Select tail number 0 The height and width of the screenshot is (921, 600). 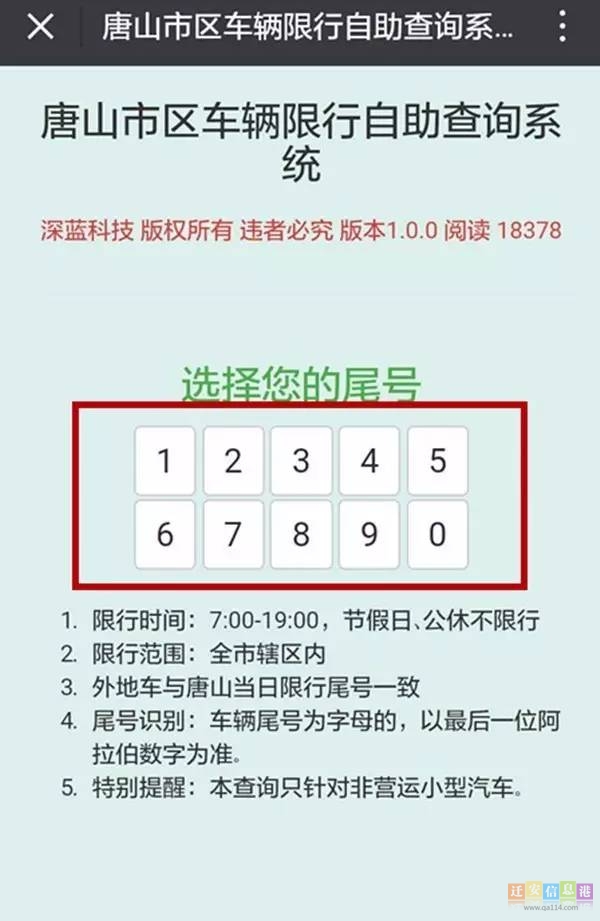pos(437,535)
